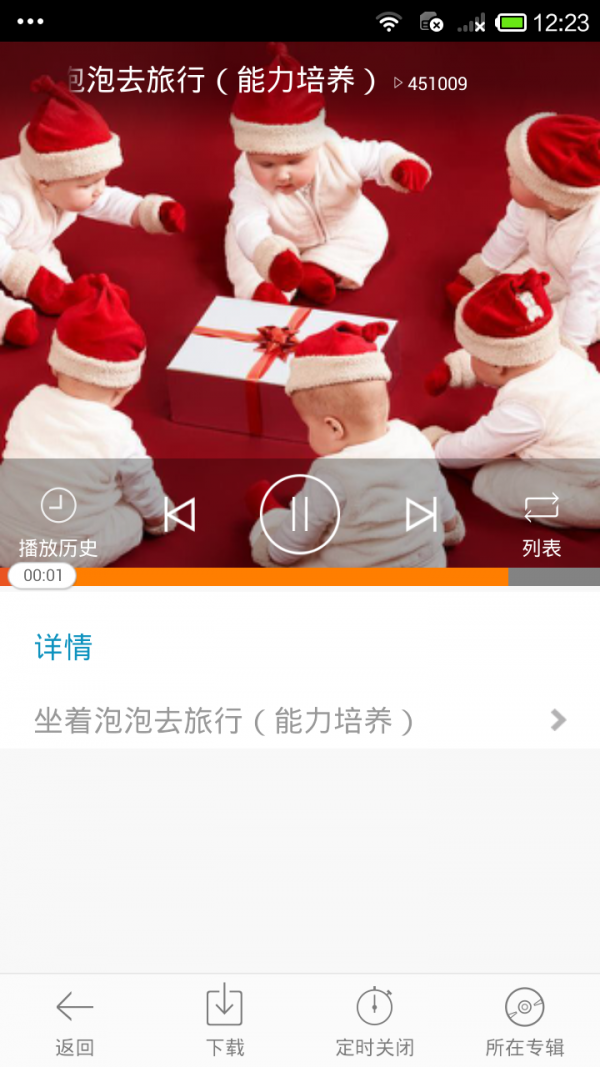Skip to the previous track

(179, 515)
